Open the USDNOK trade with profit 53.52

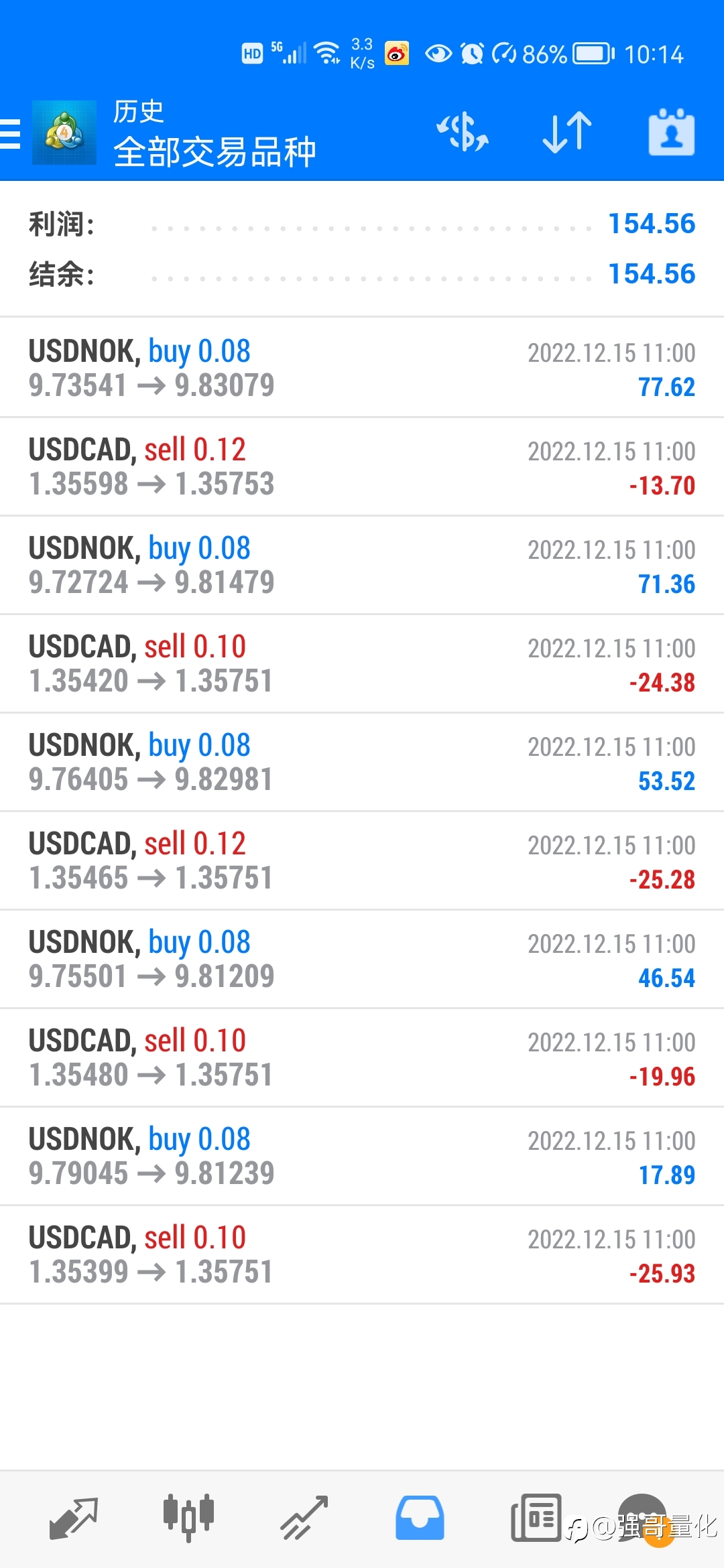click(362, 762)
